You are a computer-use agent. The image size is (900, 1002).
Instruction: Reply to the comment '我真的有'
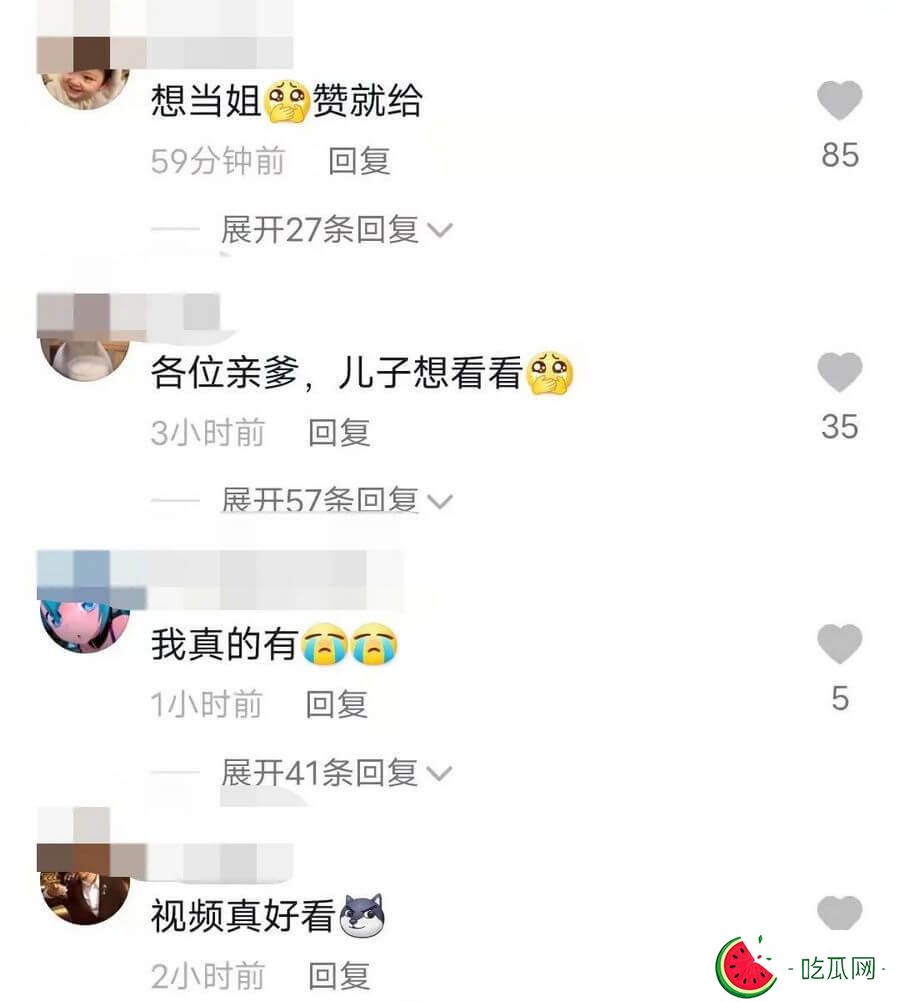pyautogui.click(x=336, y=704)
